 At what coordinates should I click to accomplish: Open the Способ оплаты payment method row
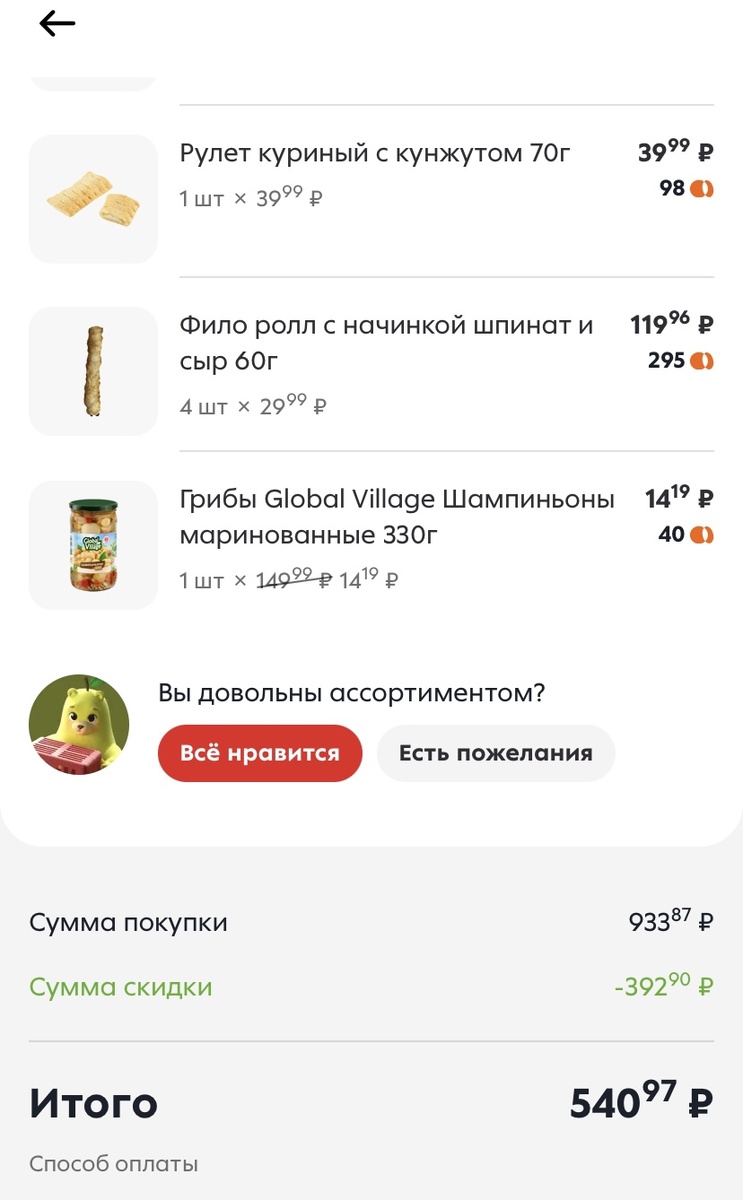tap(113, 1163)
